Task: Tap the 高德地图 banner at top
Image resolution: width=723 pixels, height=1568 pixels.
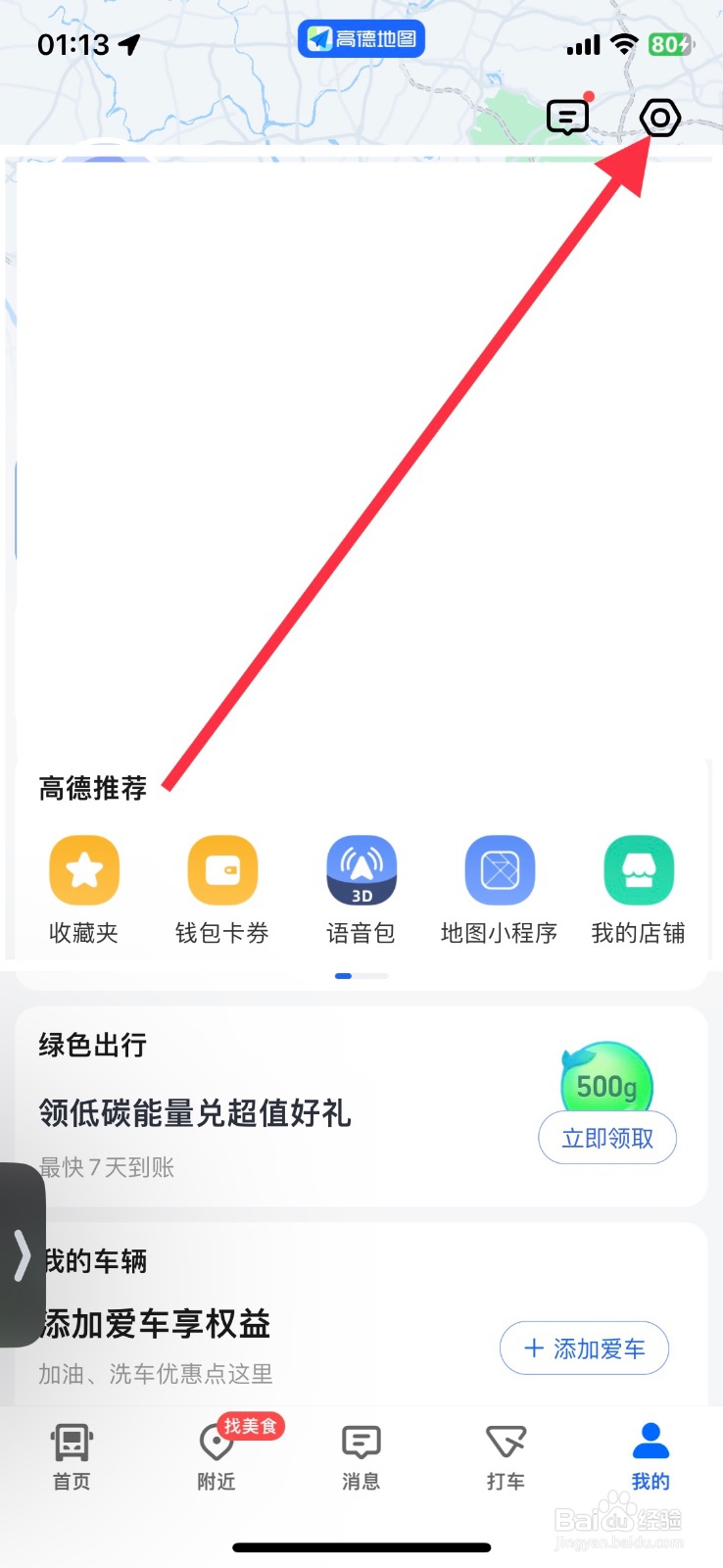Action: (x=361, y=38)
